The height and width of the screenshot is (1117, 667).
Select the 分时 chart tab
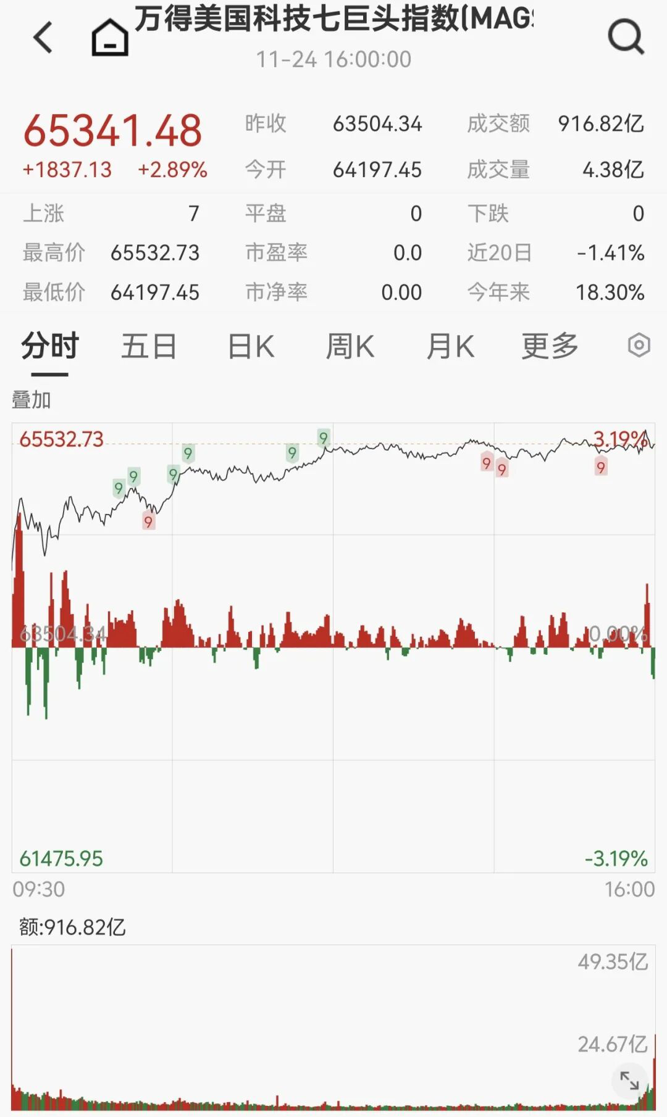[x=50, y=347]
